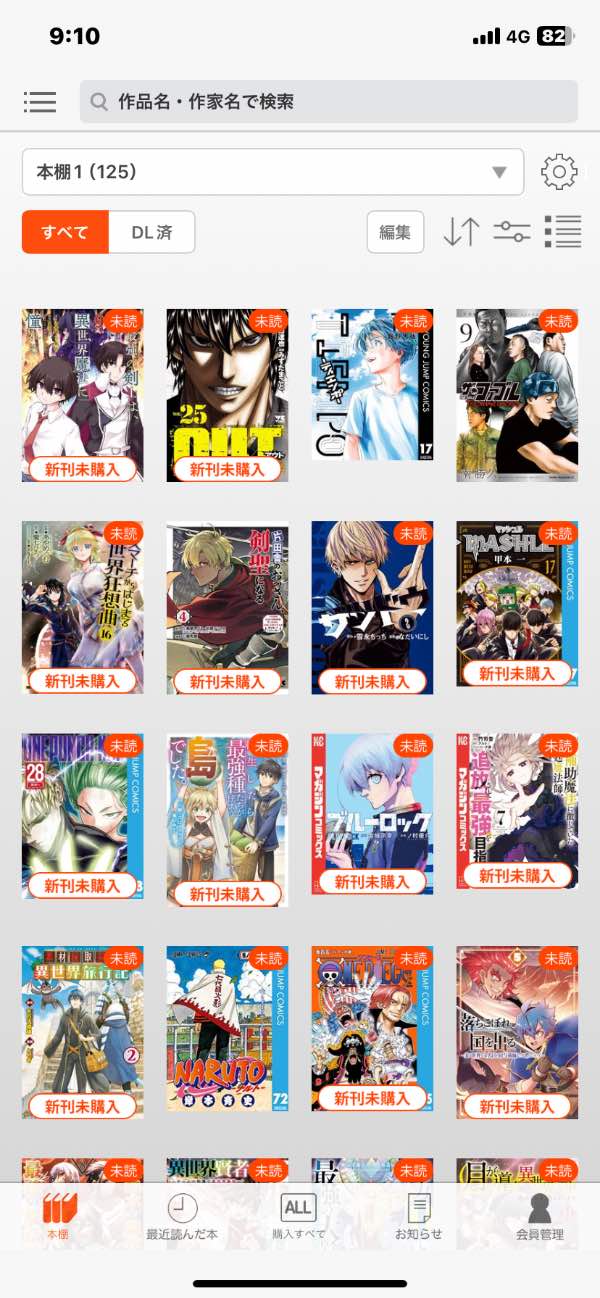Image resolution: width=600 pixels, height=1298 pixels.
Task: Go to 最近読んだ本 tab
Action: pos(182,1216)
